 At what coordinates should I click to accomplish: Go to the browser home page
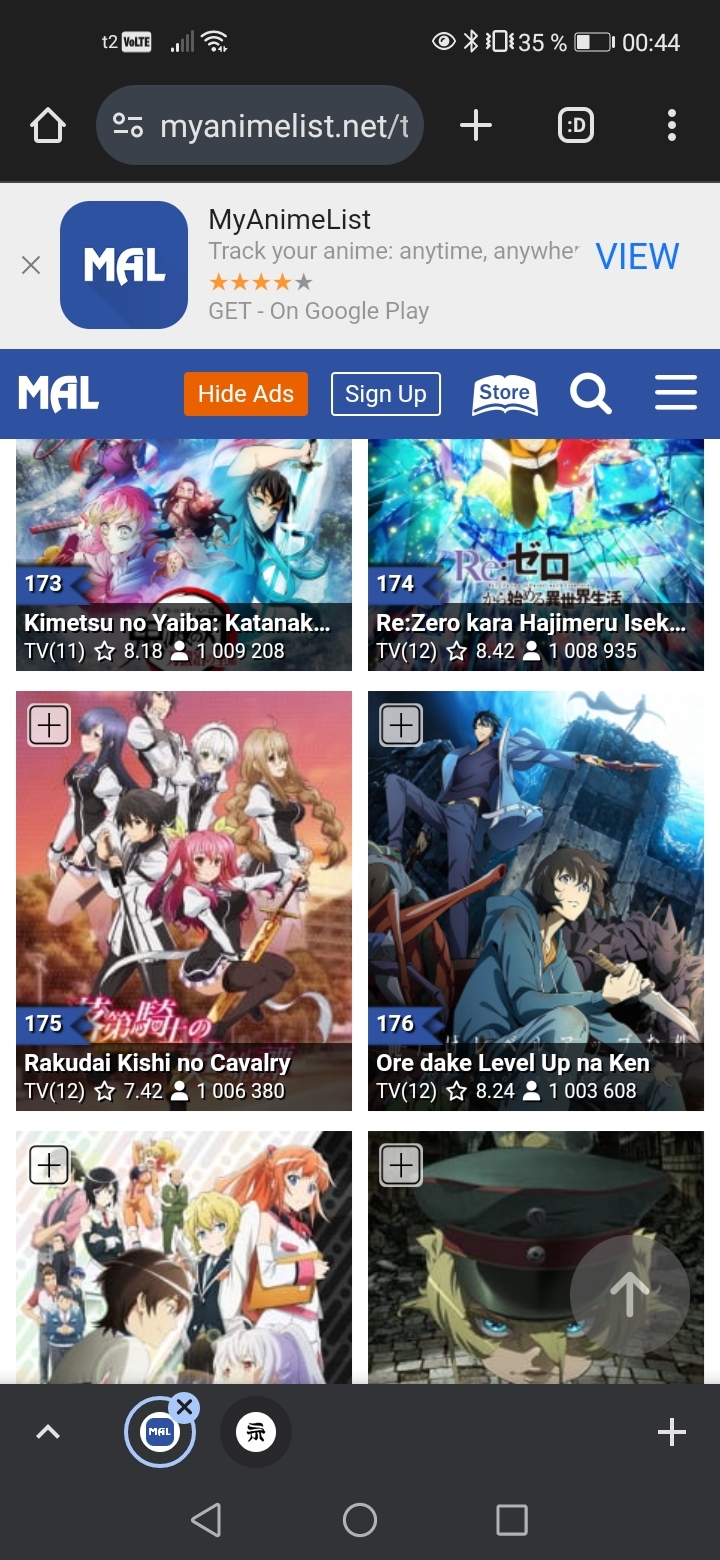pos(47,126)
